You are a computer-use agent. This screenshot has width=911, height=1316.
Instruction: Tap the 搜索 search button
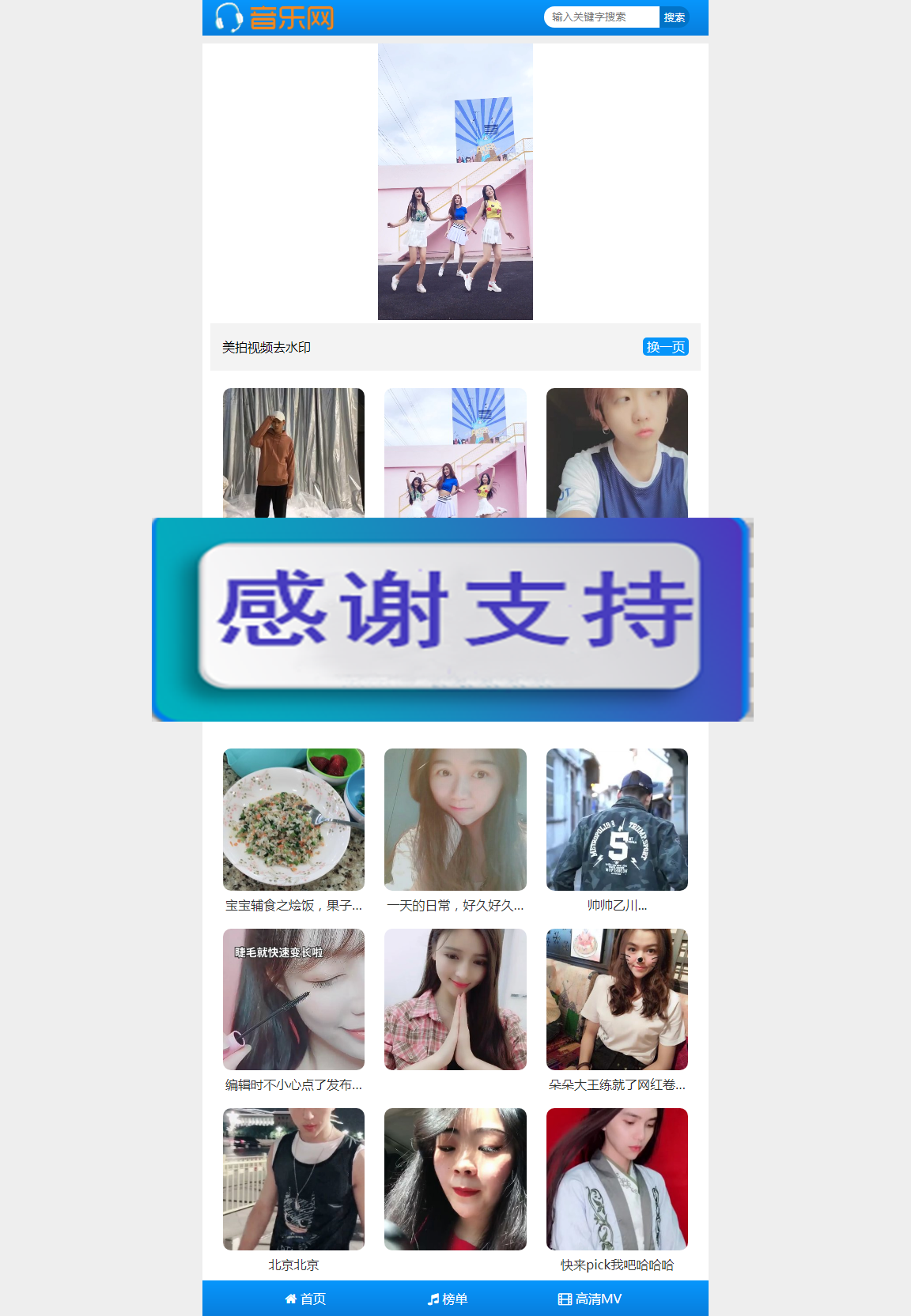tap(675, 17)
